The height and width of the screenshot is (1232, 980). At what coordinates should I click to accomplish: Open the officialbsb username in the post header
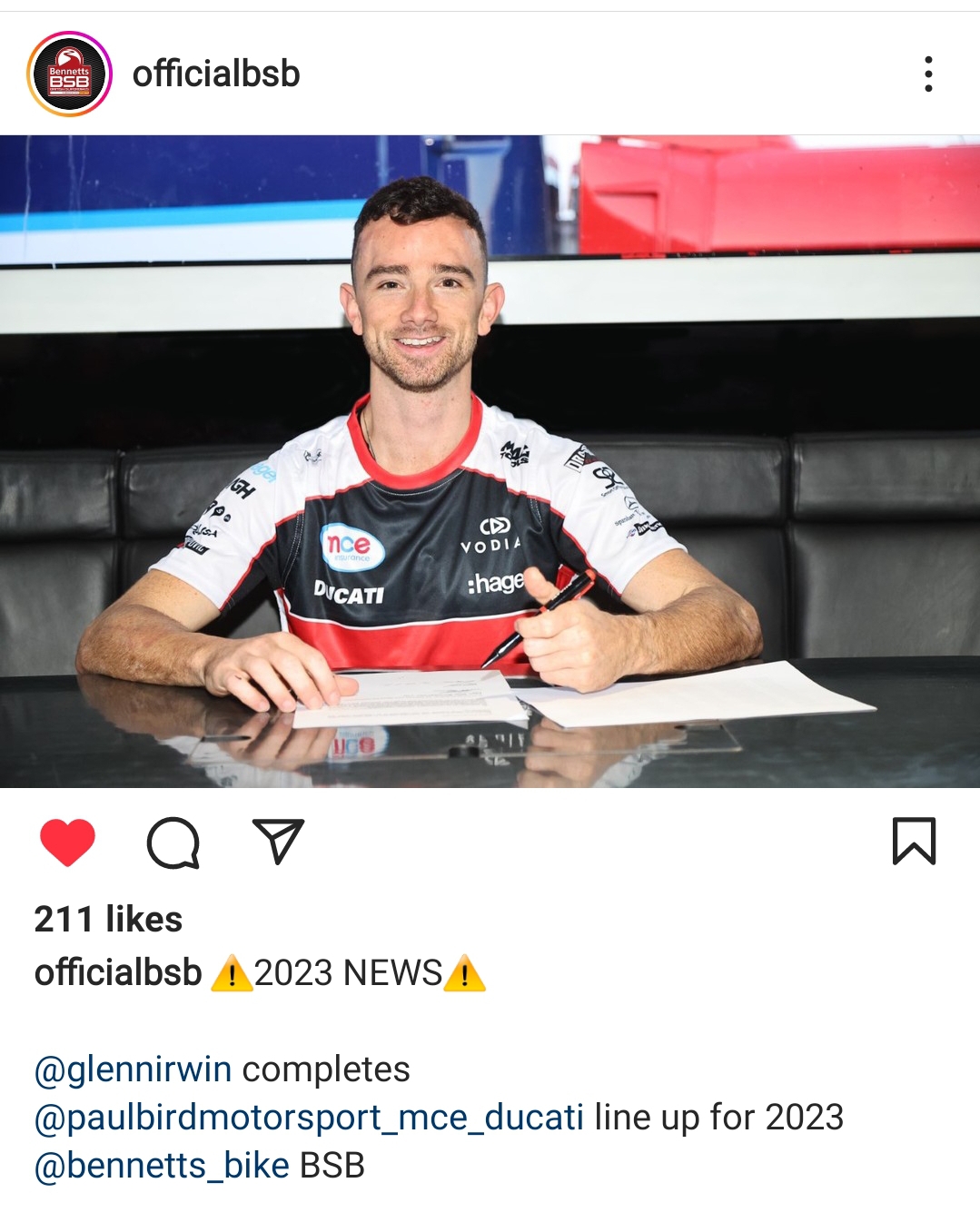216,74
